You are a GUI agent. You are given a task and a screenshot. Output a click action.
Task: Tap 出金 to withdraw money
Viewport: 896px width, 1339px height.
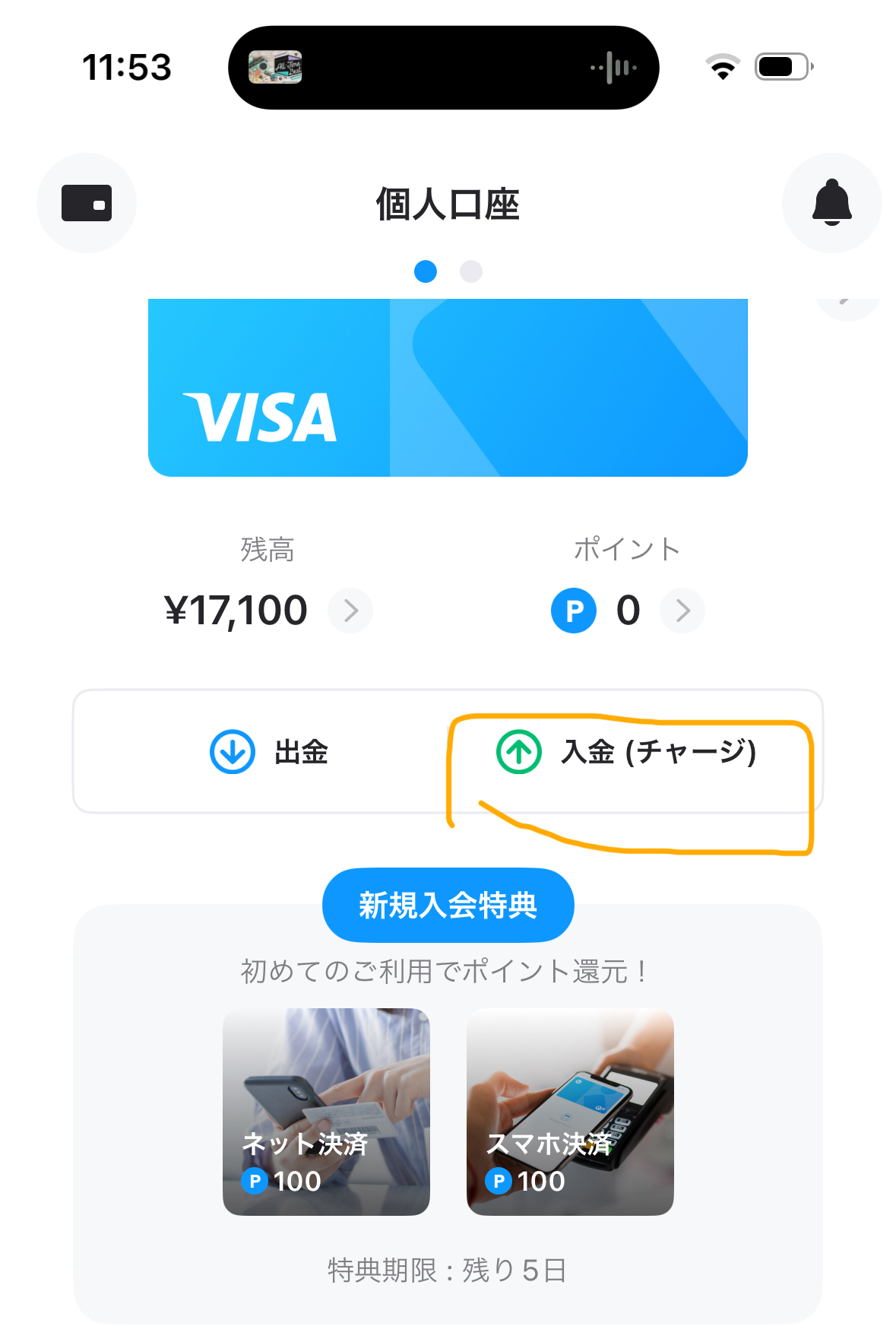click(x=270, y=752)
